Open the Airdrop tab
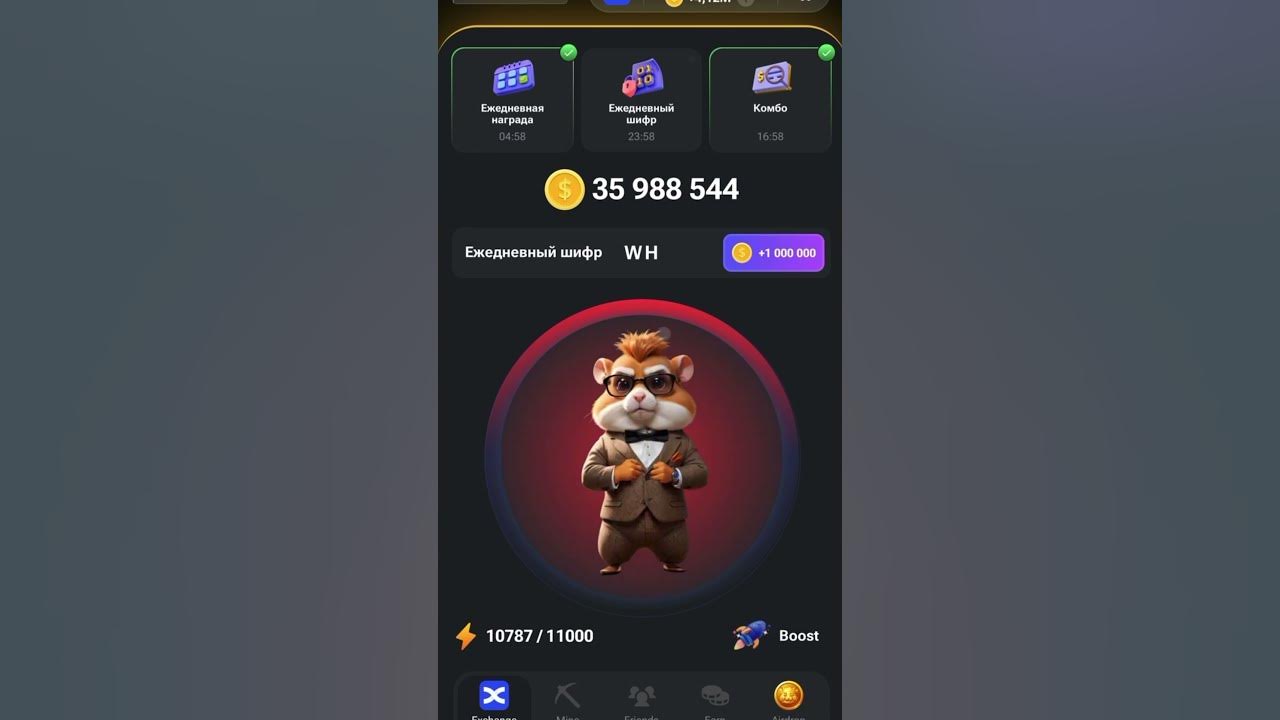 pos(788,698)
